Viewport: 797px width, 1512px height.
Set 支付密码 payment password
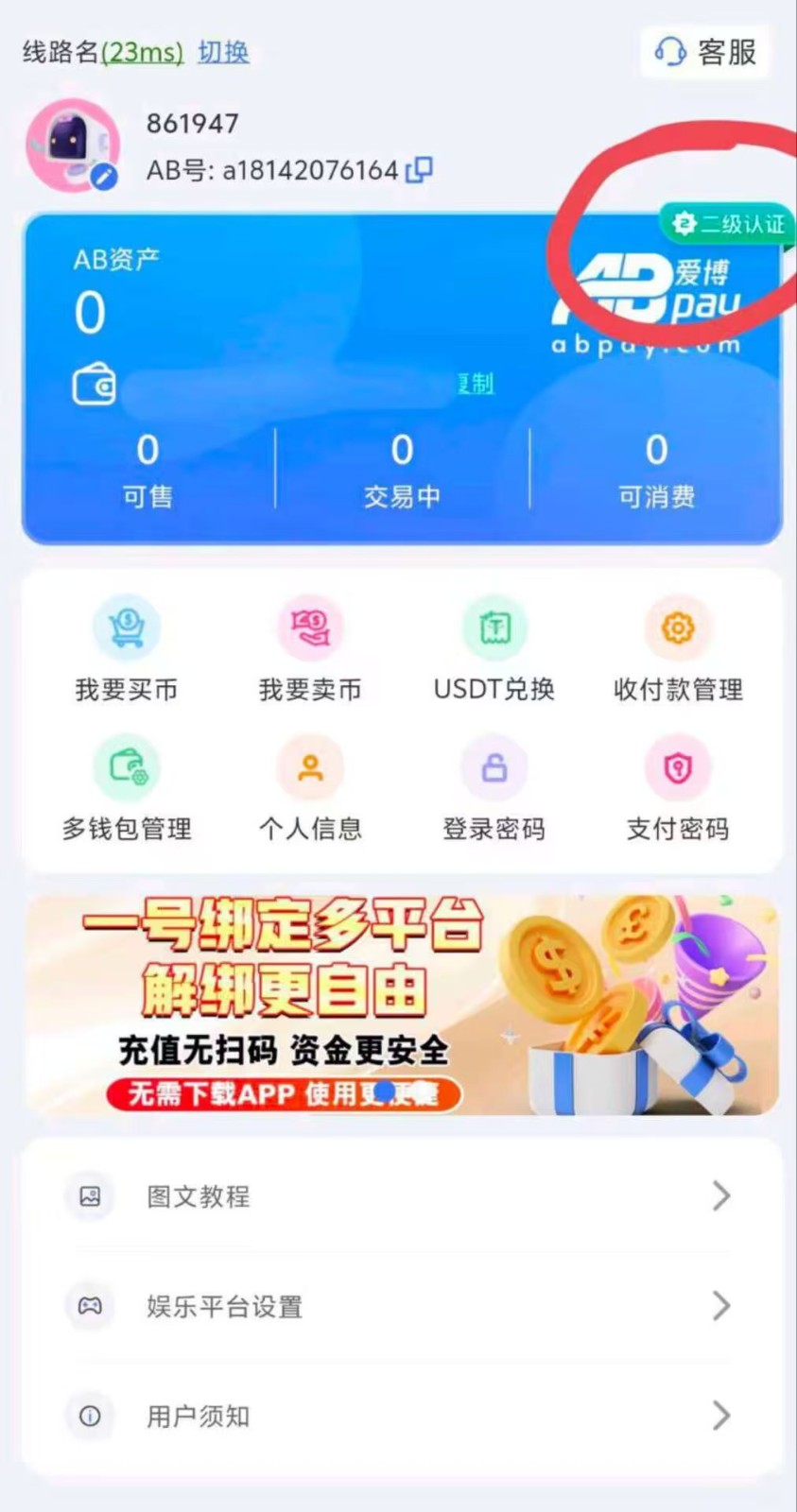678,788
